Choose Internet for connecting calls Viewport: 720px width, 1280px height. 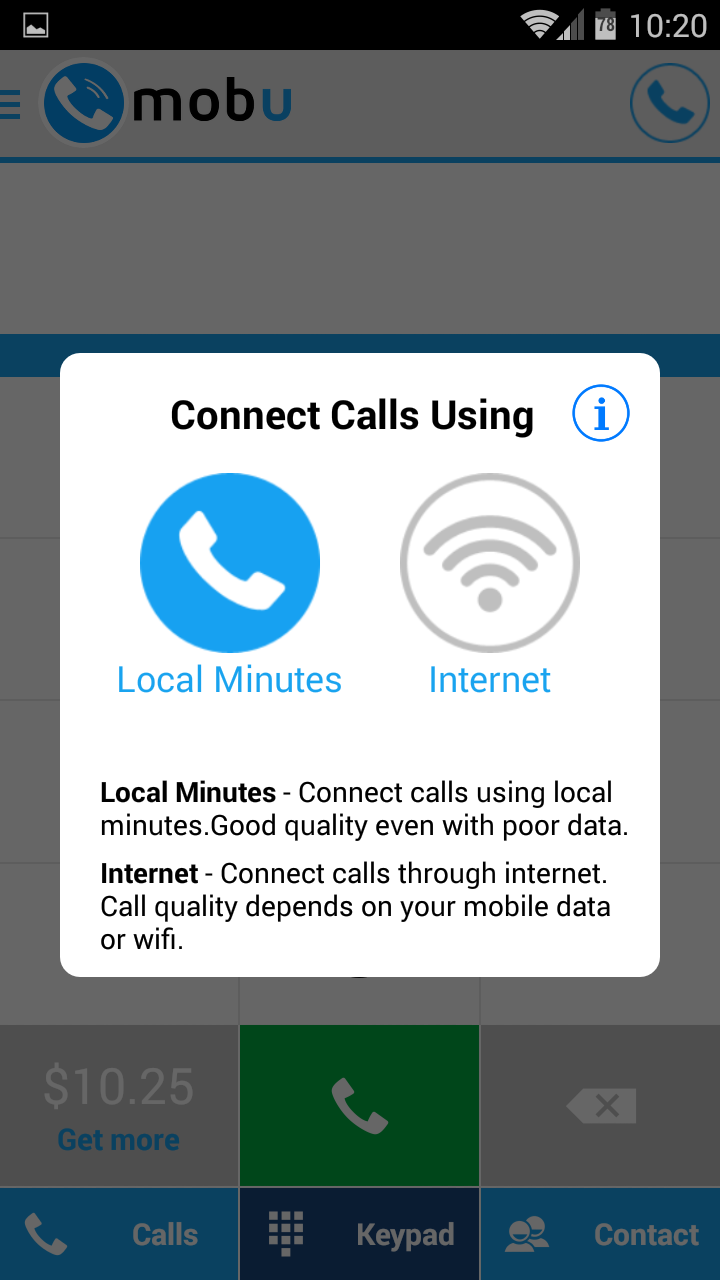(490, 563)
